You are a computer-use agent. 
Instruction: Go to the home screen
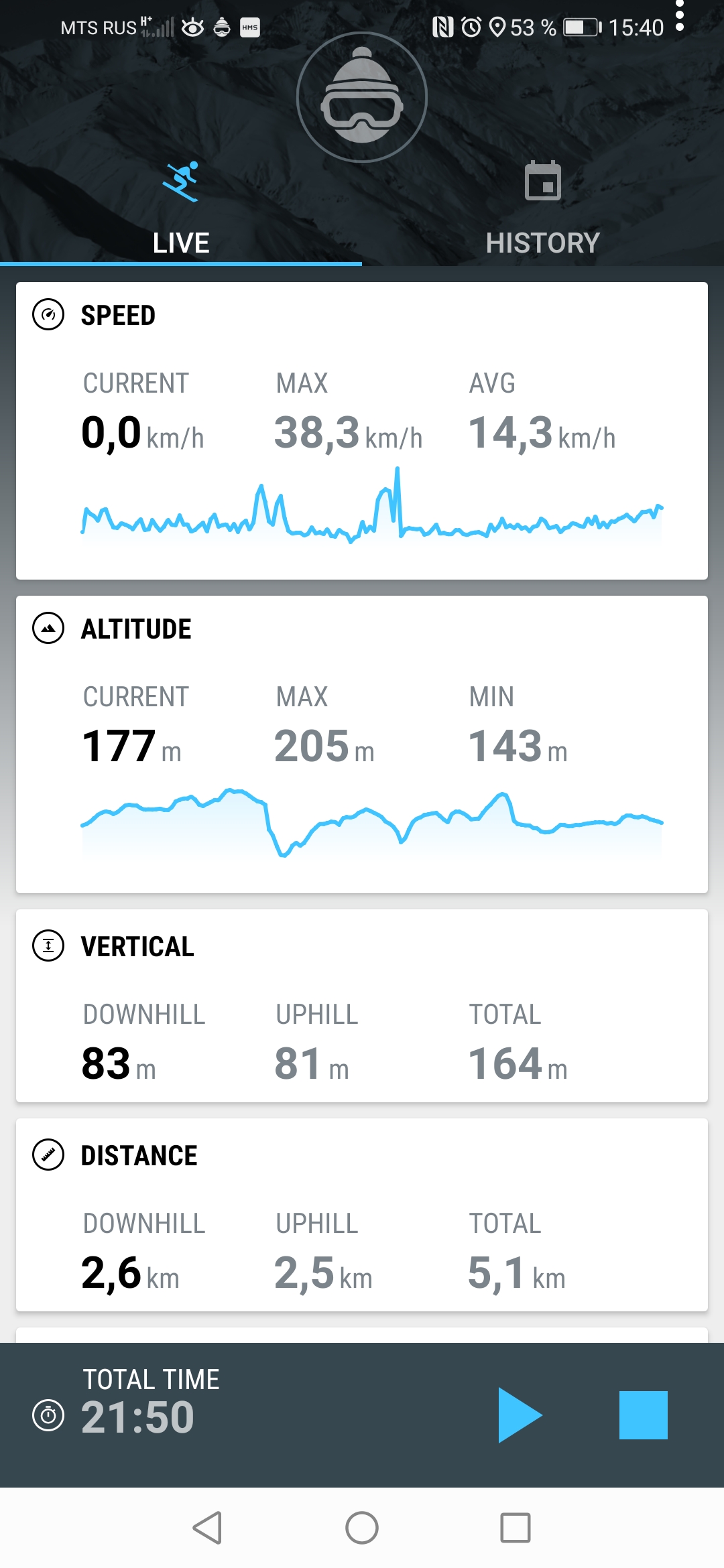pyautogui.click(x=362, y=1528)
